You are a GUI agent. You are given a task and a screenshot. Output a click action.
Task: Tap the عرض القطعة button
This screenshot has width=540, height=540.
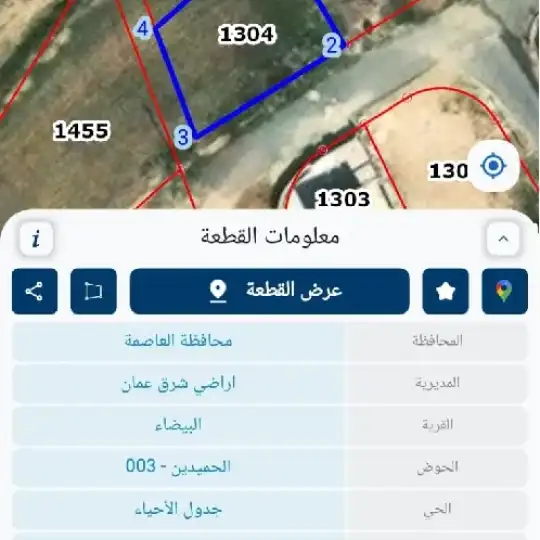(270, 291)
